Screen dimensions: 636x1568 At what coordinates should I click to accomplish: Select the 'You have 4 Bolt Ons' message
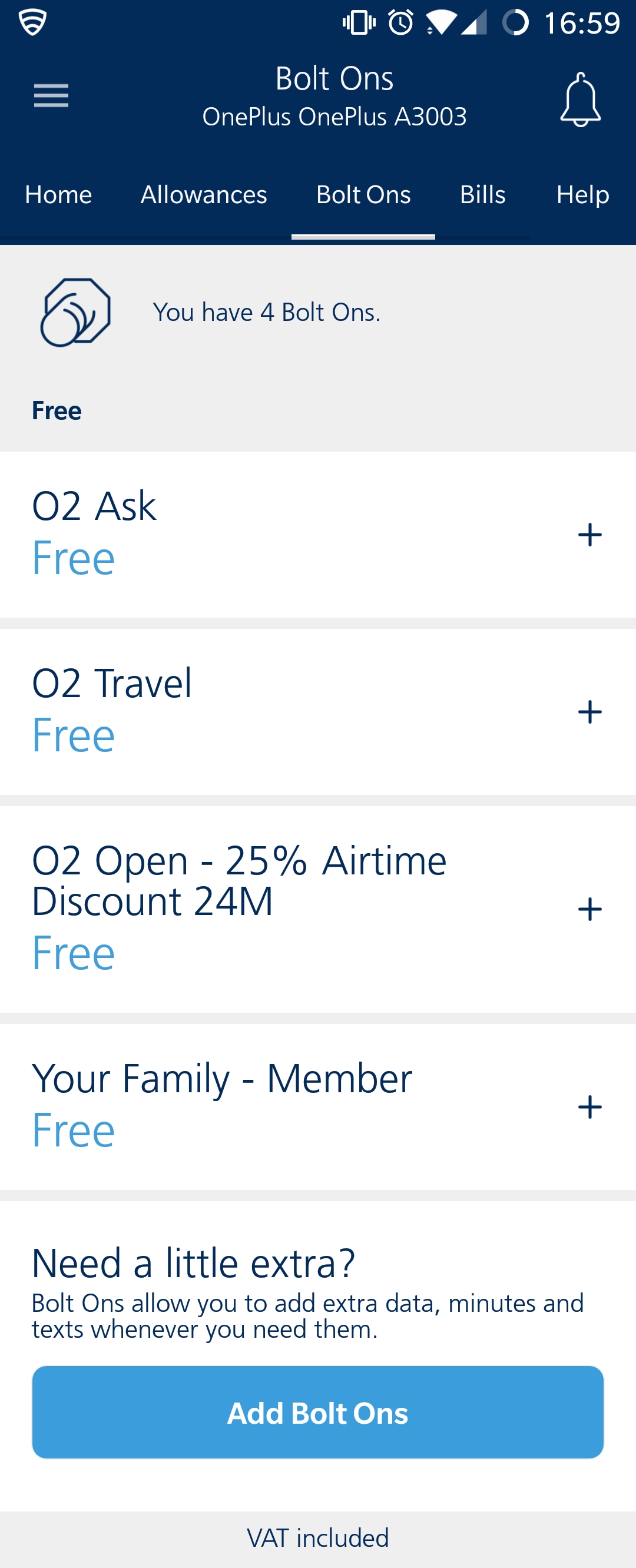click(266, 312)
